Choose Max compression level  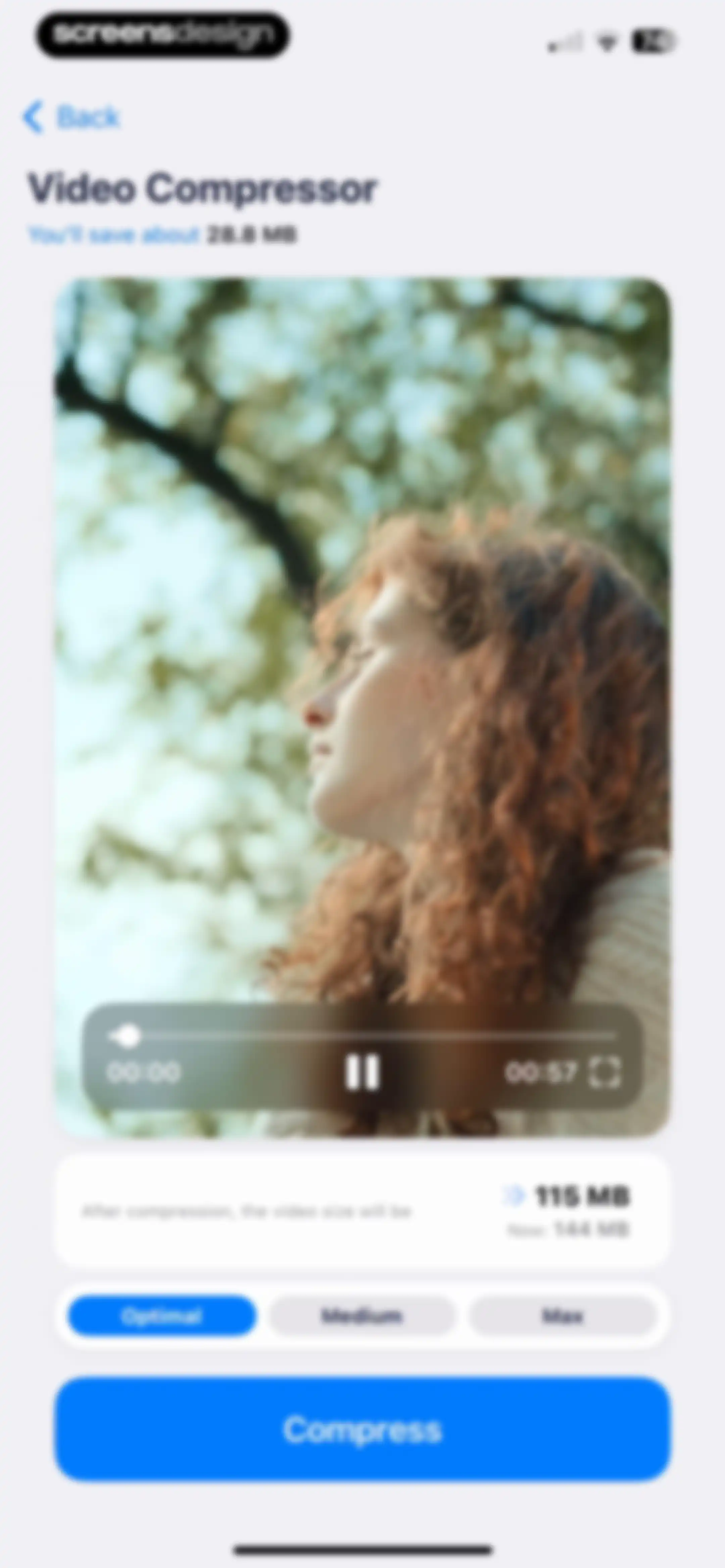coord(563,1316)
